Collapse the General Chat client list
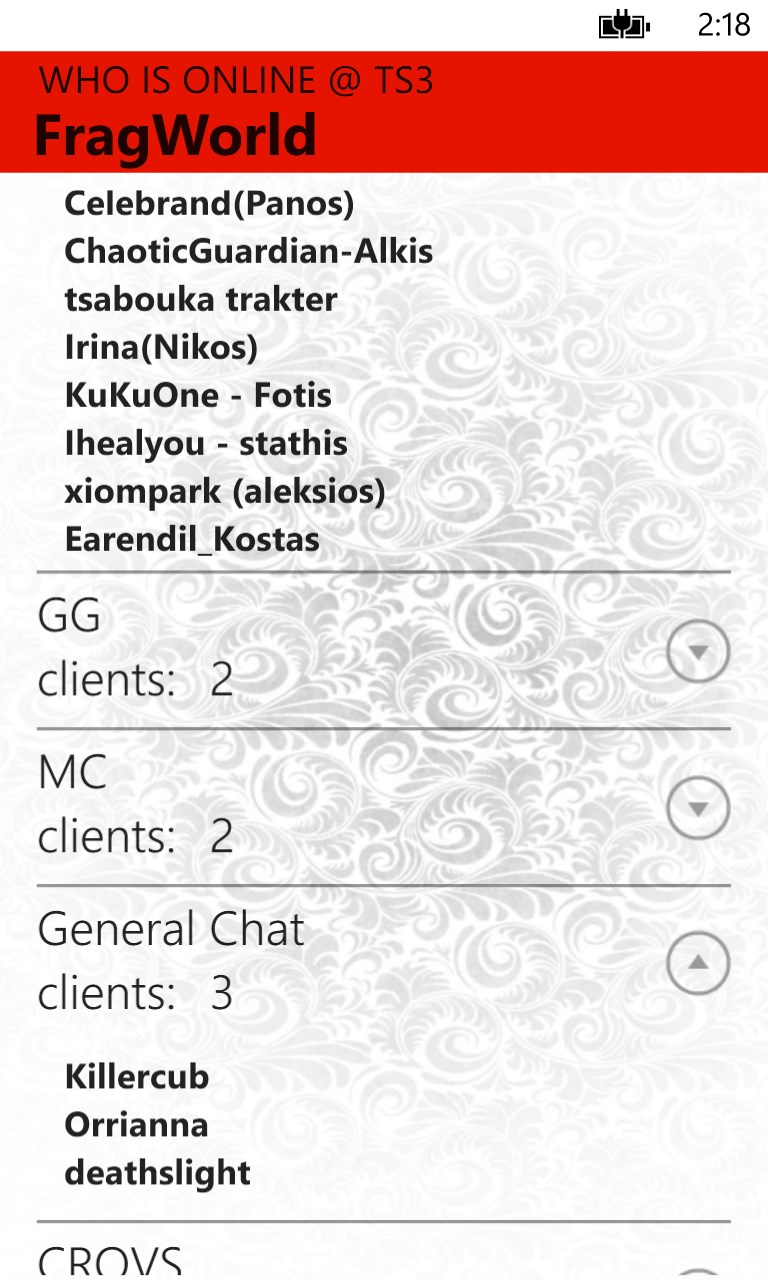This screenshot has width=768, height=1280. coord(698,963)
